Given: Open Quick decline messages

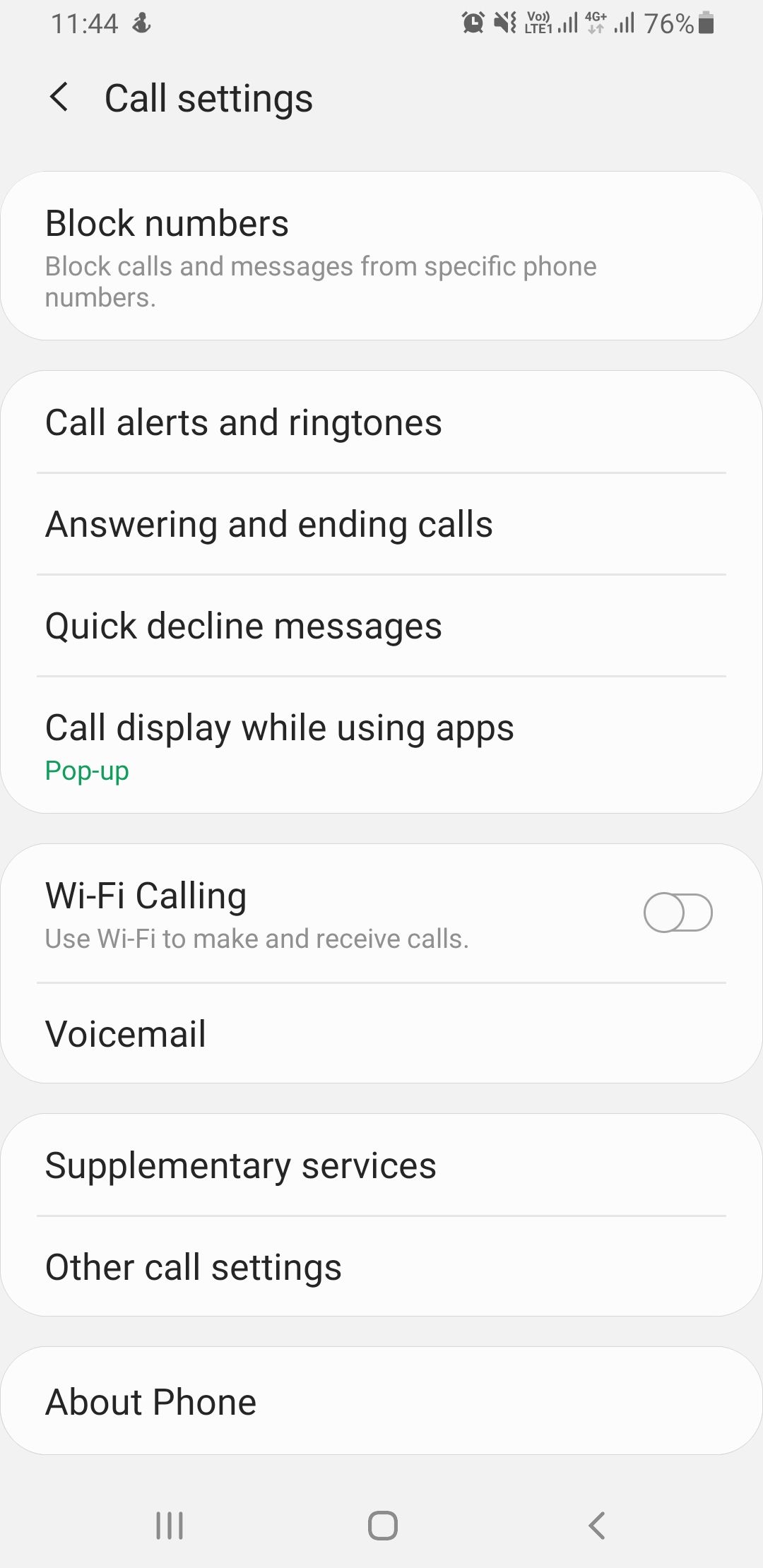Looking at the screenshot, I should click(381, 626).
